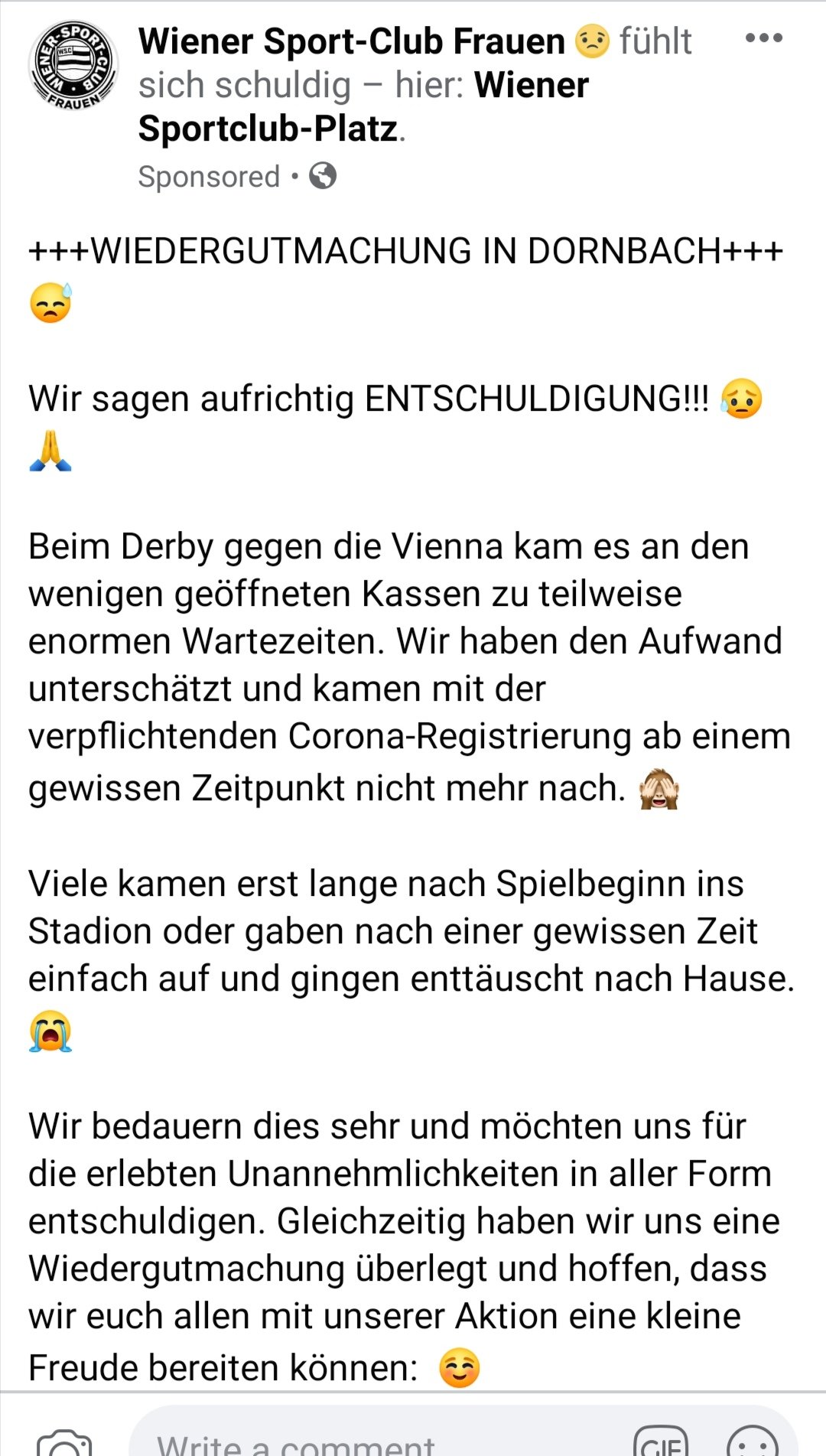Open the Wiener Sport-Club Frauen page name
Image resolution: width=826 pixels, height=1456 pixels.
click(x=352, y=41)
